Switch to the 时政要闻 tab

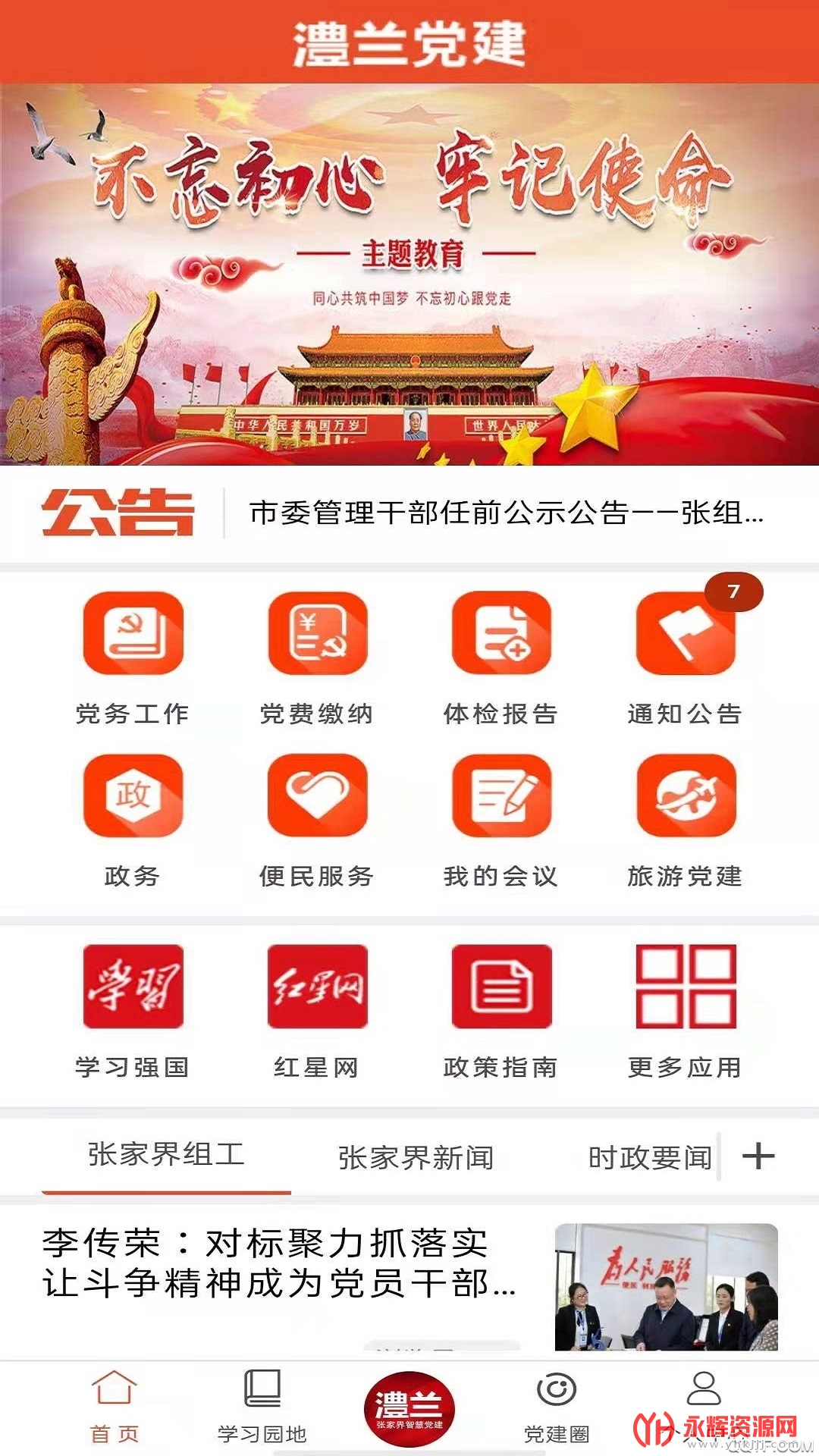tap(650, 1157)
